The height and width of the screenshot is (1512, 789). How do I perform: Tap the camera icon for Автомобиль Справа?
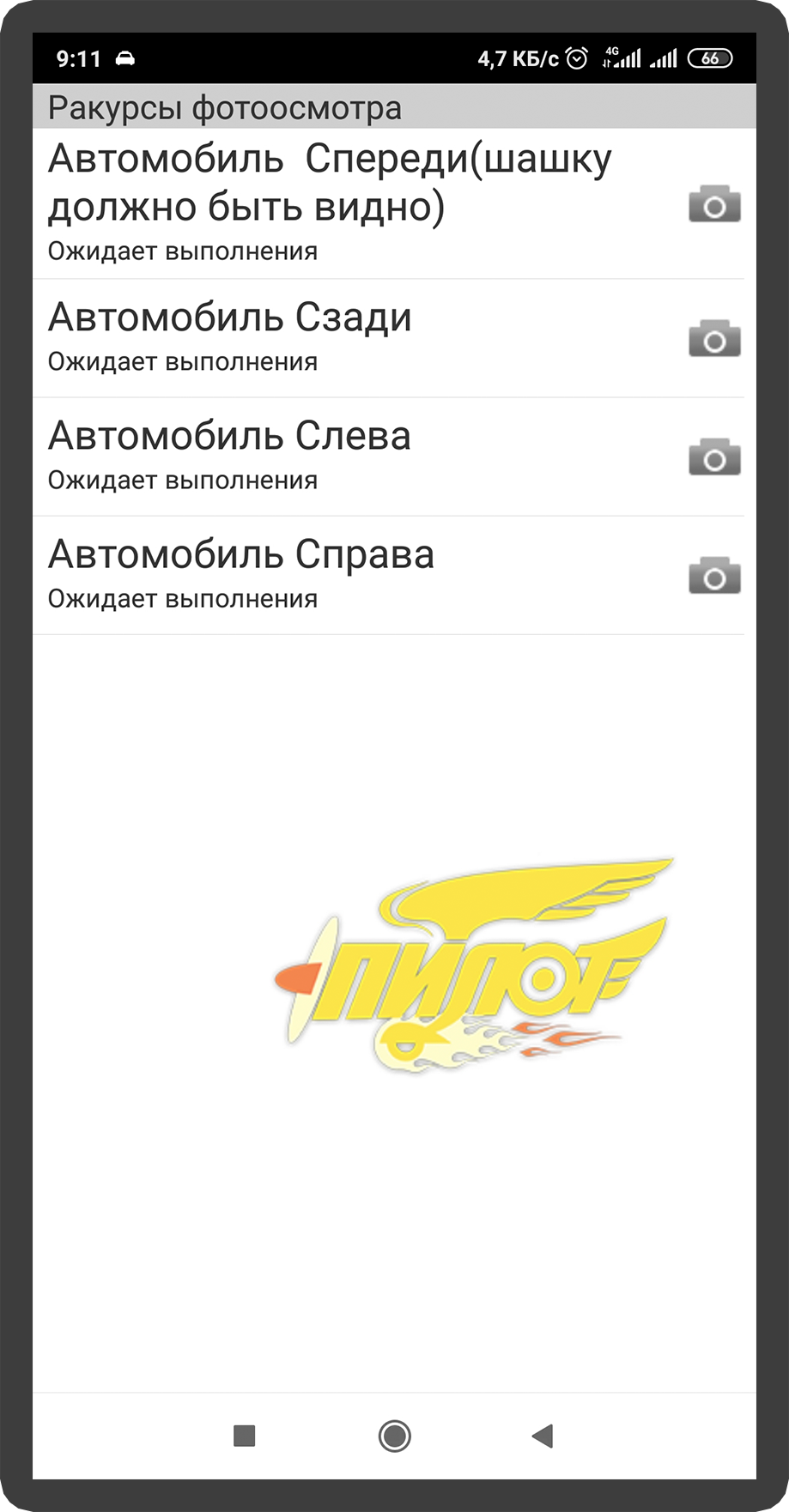714,576
